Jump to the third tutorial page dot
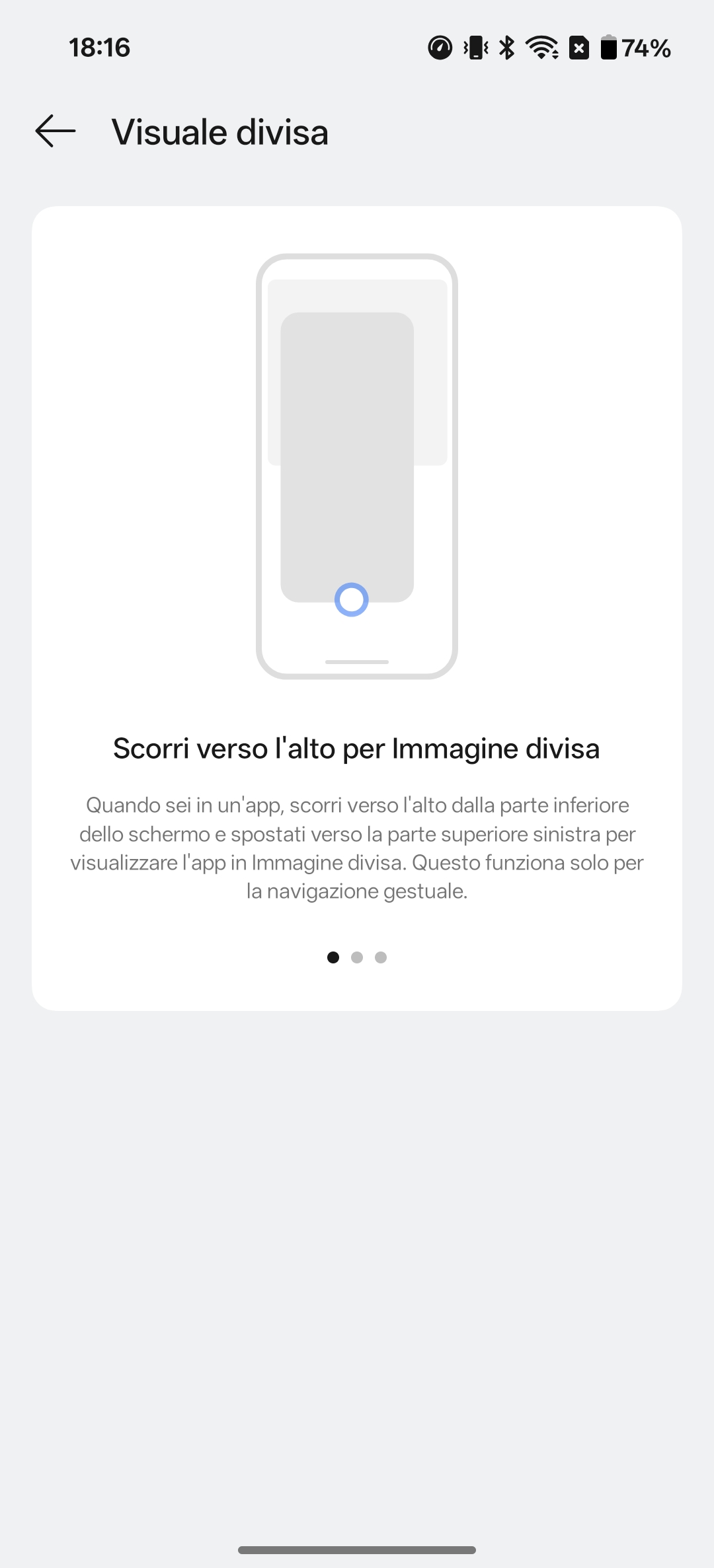 click(x=381, y=957)
